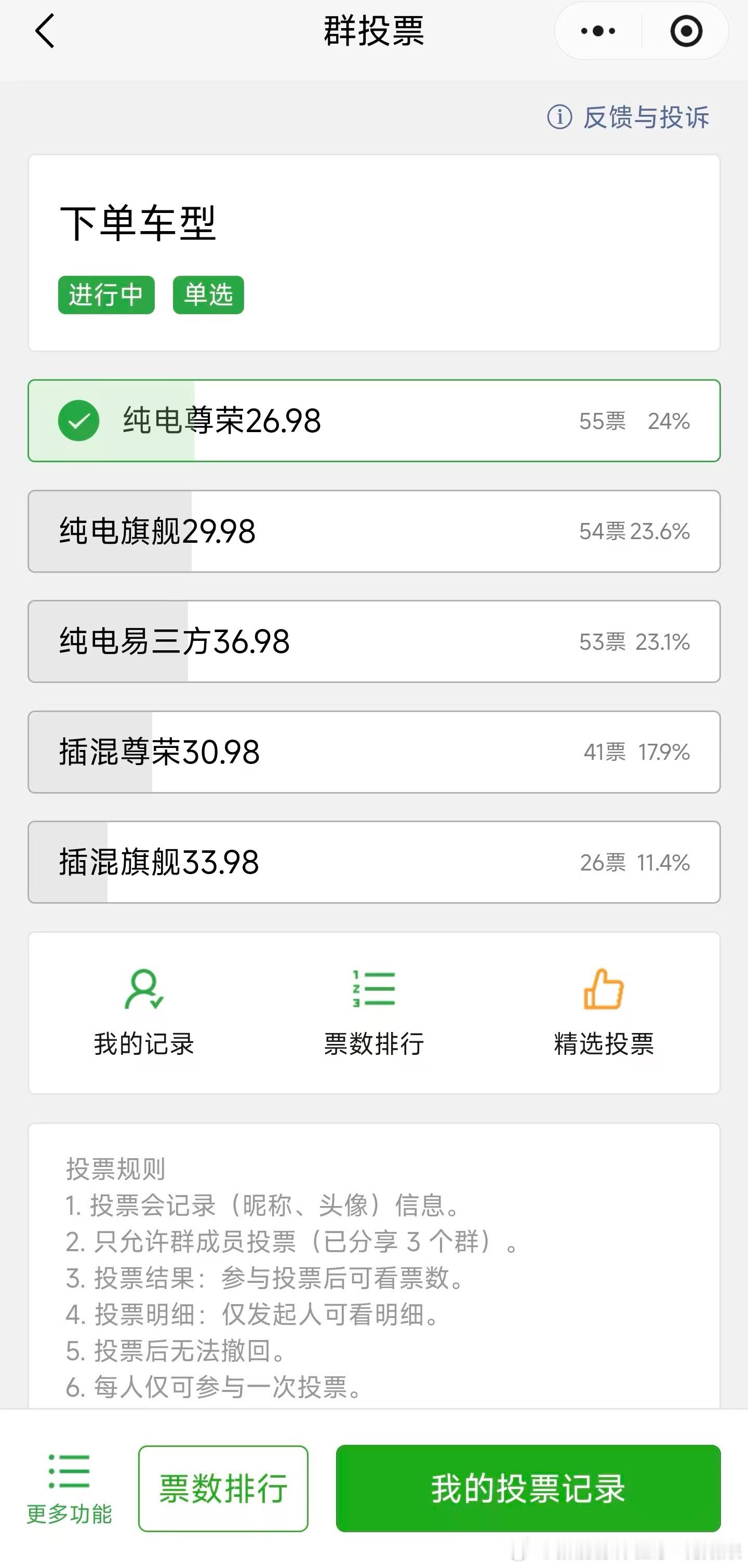Tap the circle close button in the capsule
Screen dimensions: 748x1568
point(685,31)
